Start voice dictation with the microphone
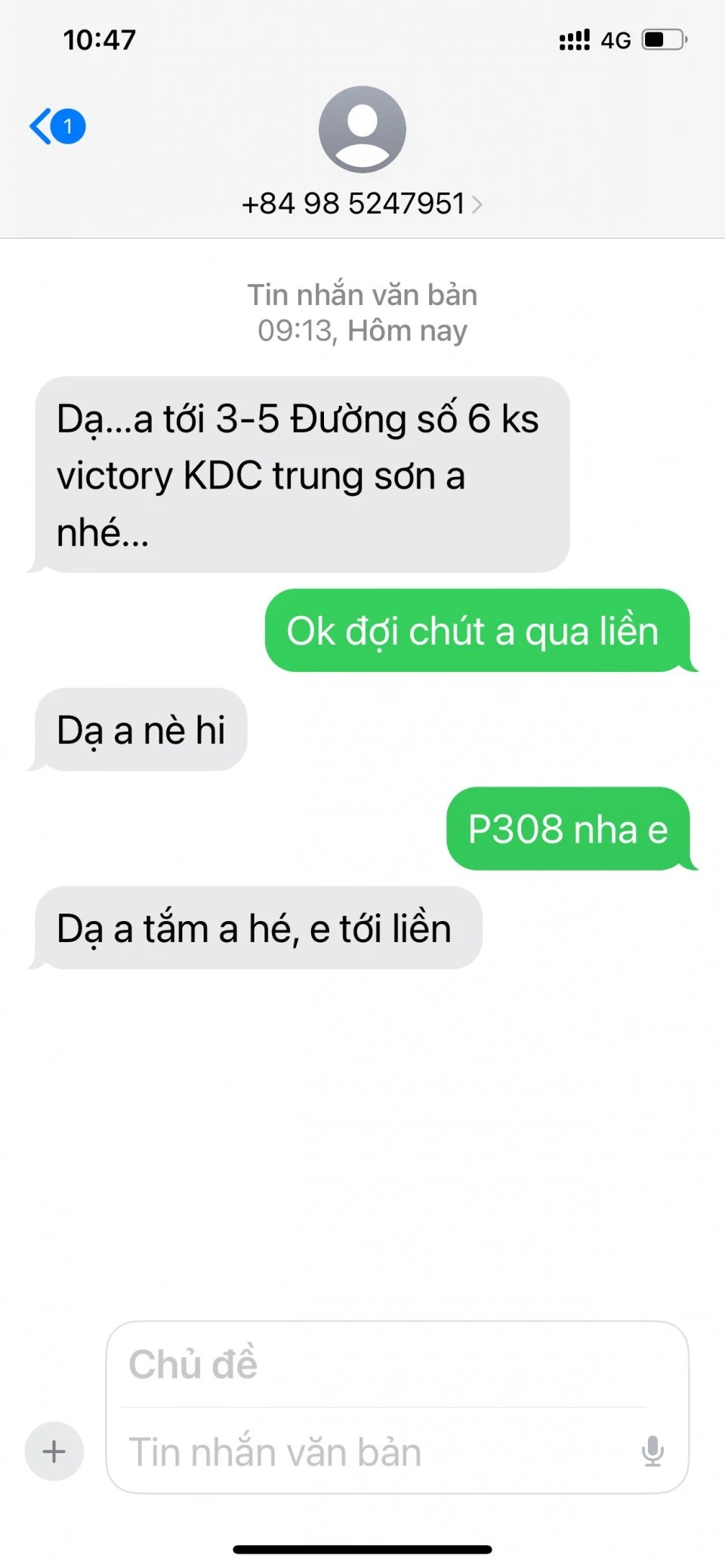Image resolution: width=725 pixels, height=1568 pixels. (x=652, y=1450)
